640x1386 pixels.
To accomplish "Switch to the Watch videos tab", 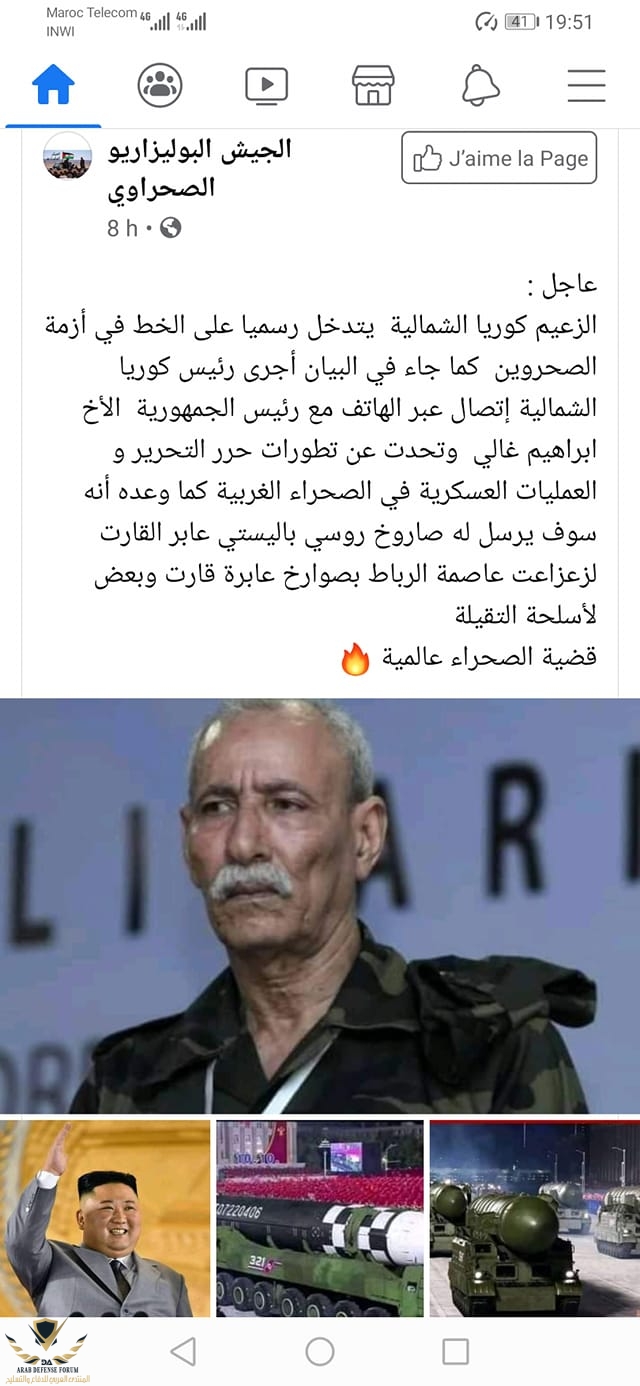I will coord(266,86).
